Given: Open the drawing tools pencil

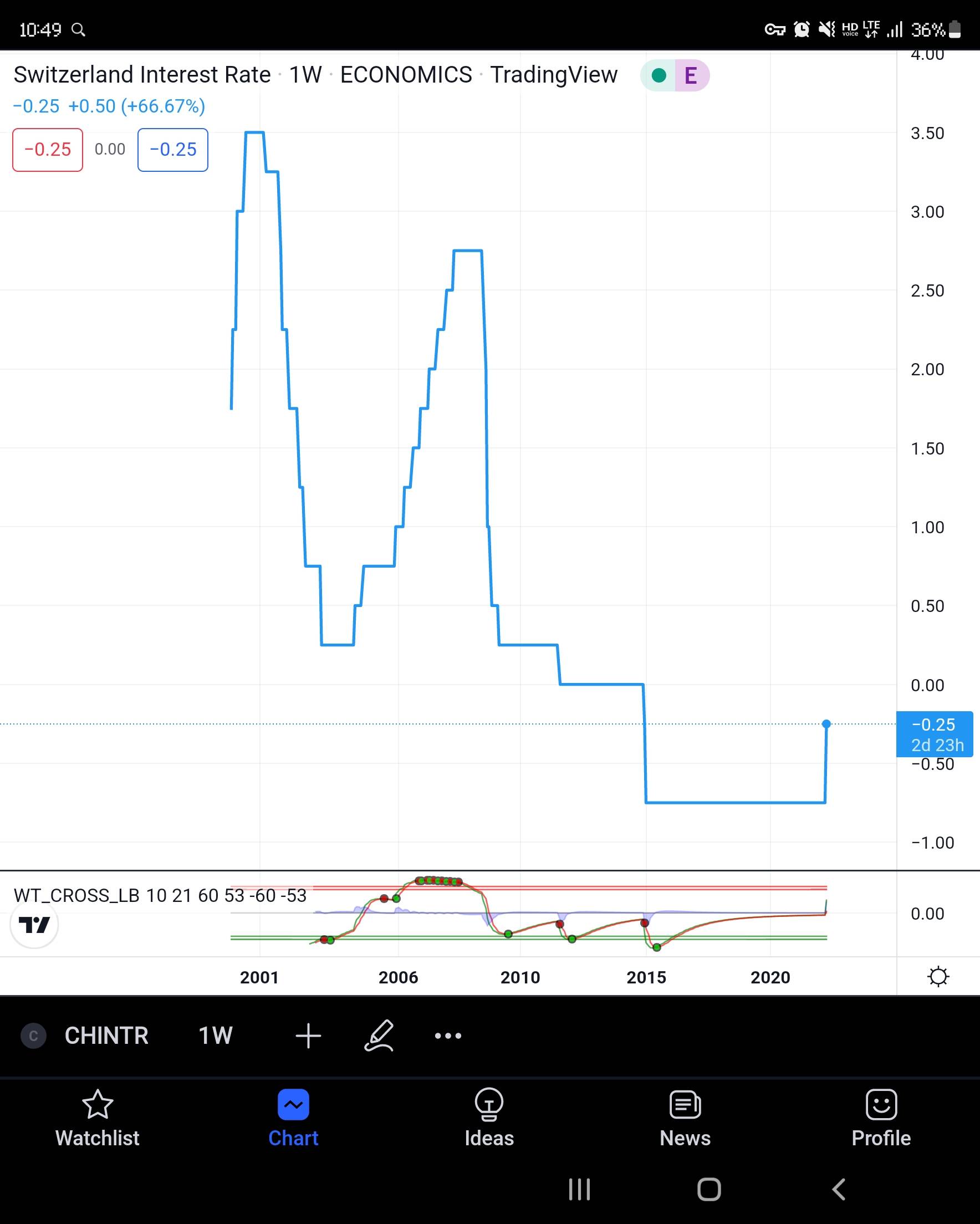Looking at the screenshot, I should click(379, 1036).
